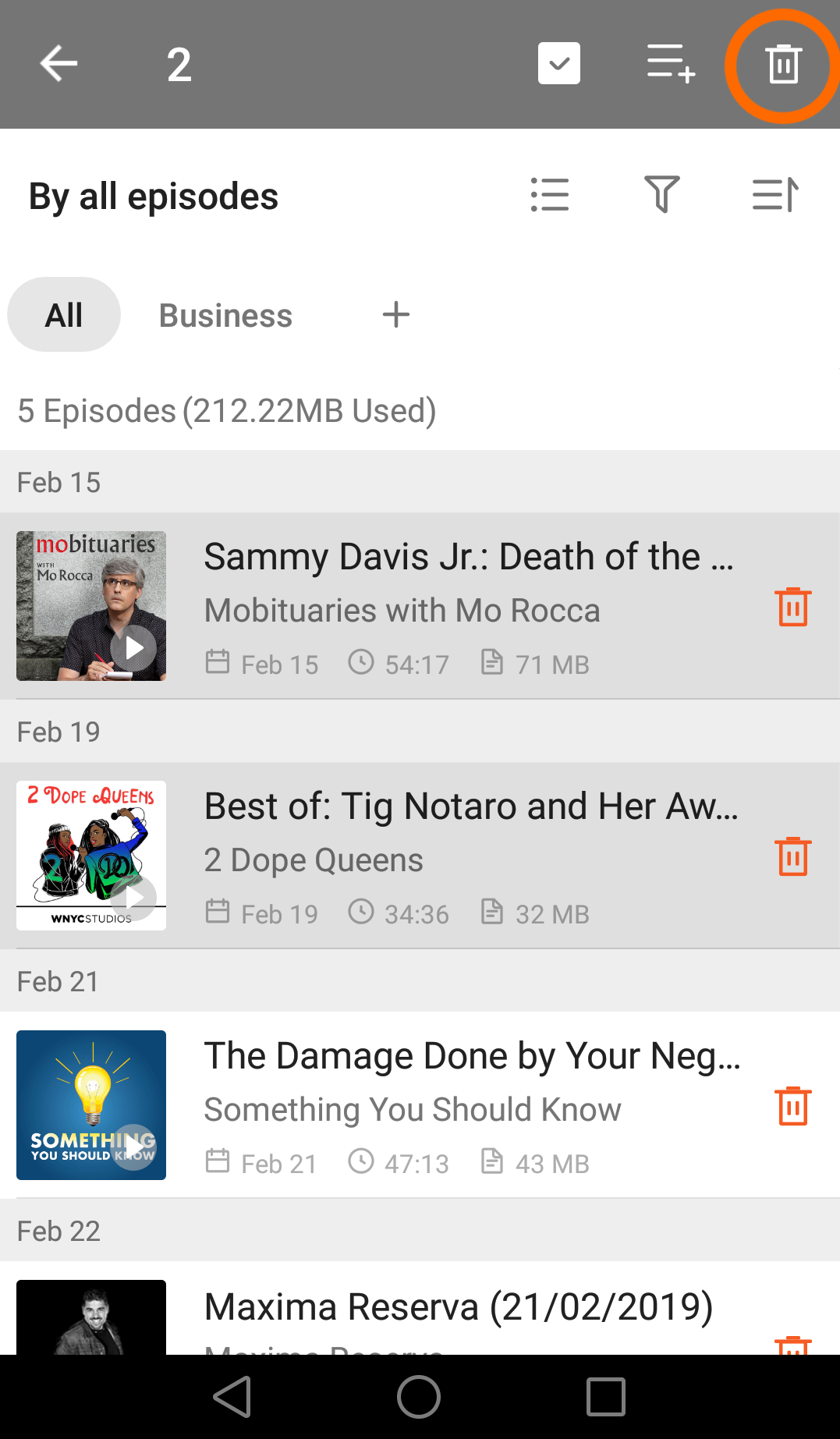Play the 2 Dope Queens episode thumbnail

133,898
